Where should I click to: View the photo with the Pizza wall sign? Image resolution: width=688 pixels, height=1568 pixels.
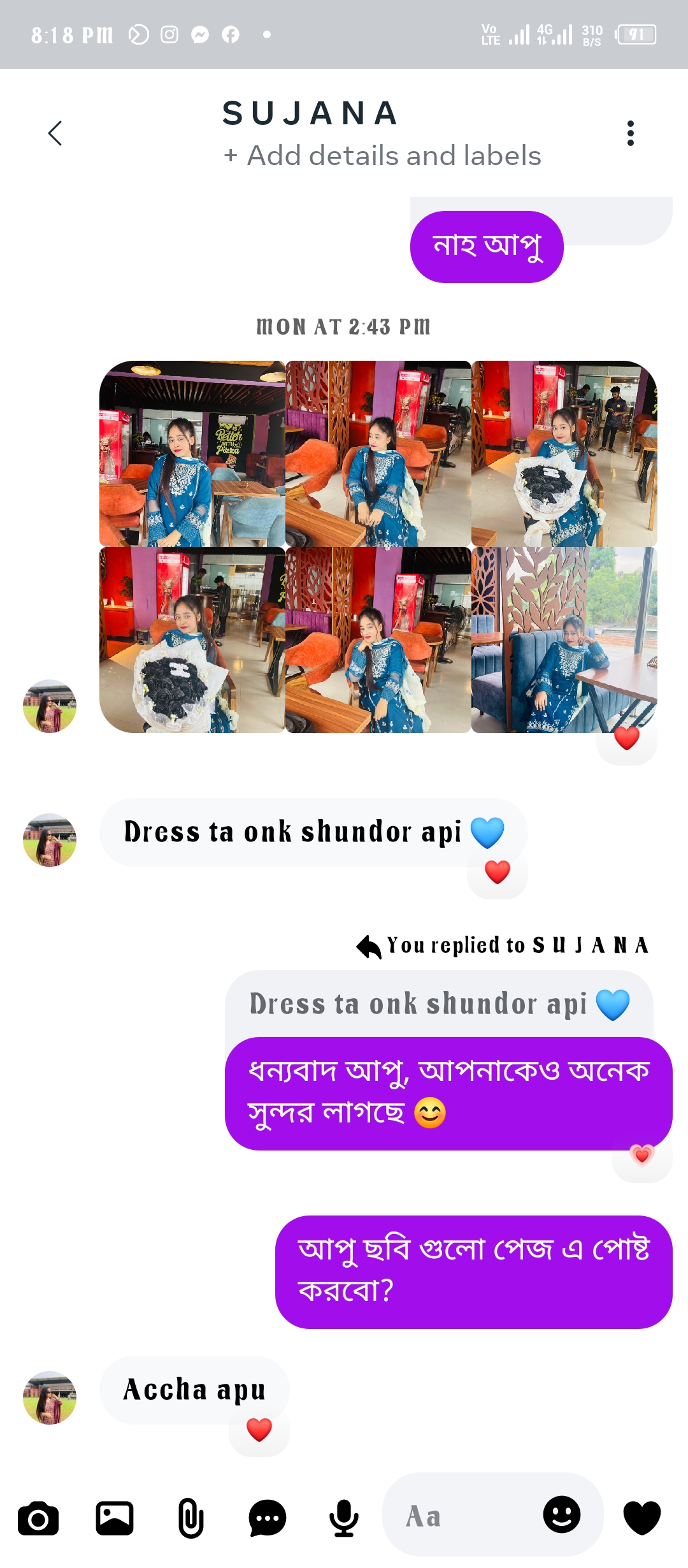pyautogui.click(x=192, y=454)
